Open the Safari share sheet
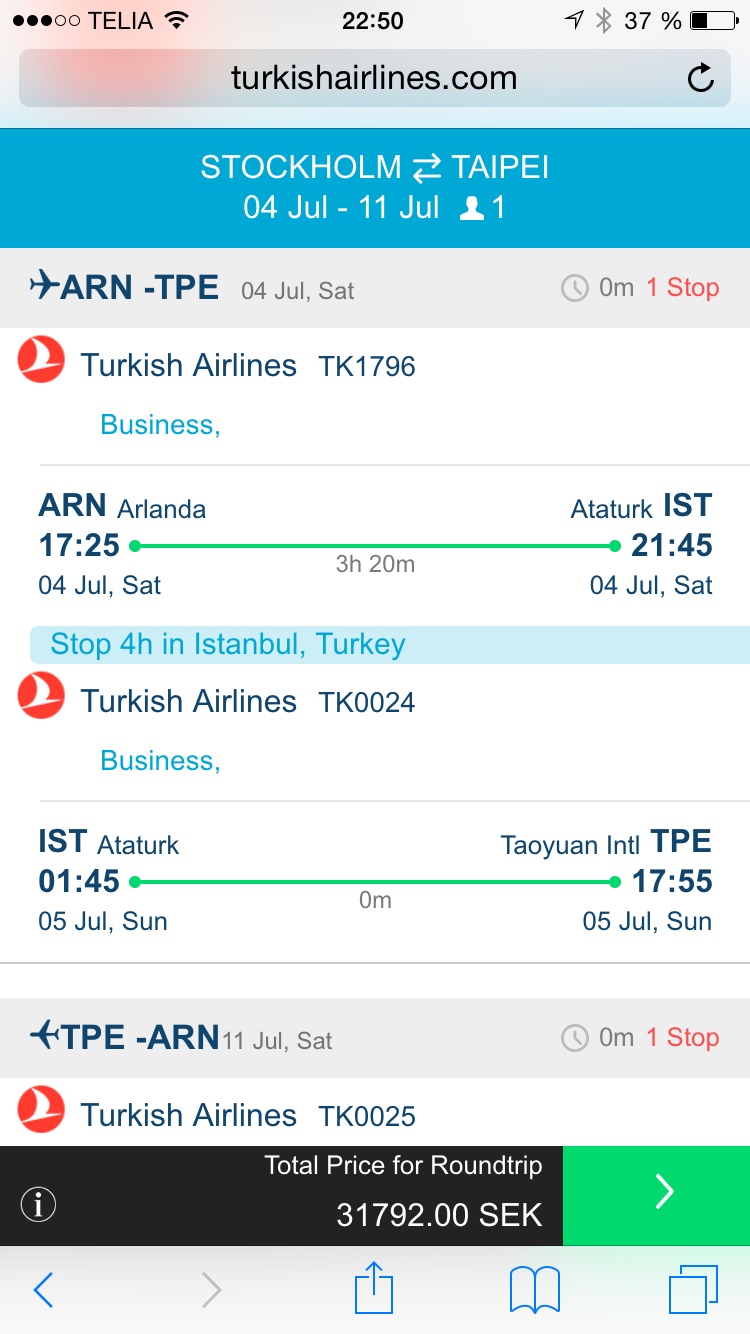 (x=375, y=1288)
